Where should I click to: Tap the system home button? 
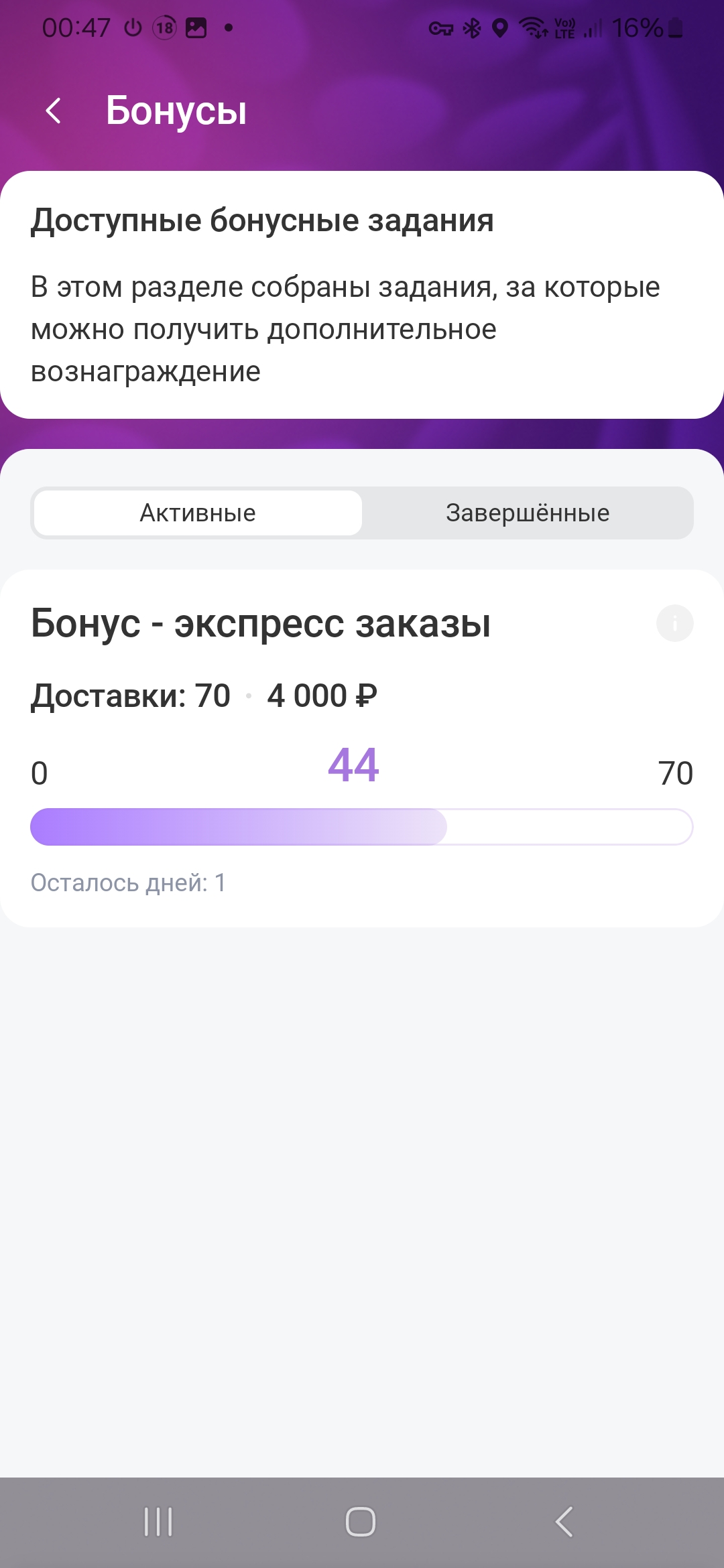[x=361, y=1522]
